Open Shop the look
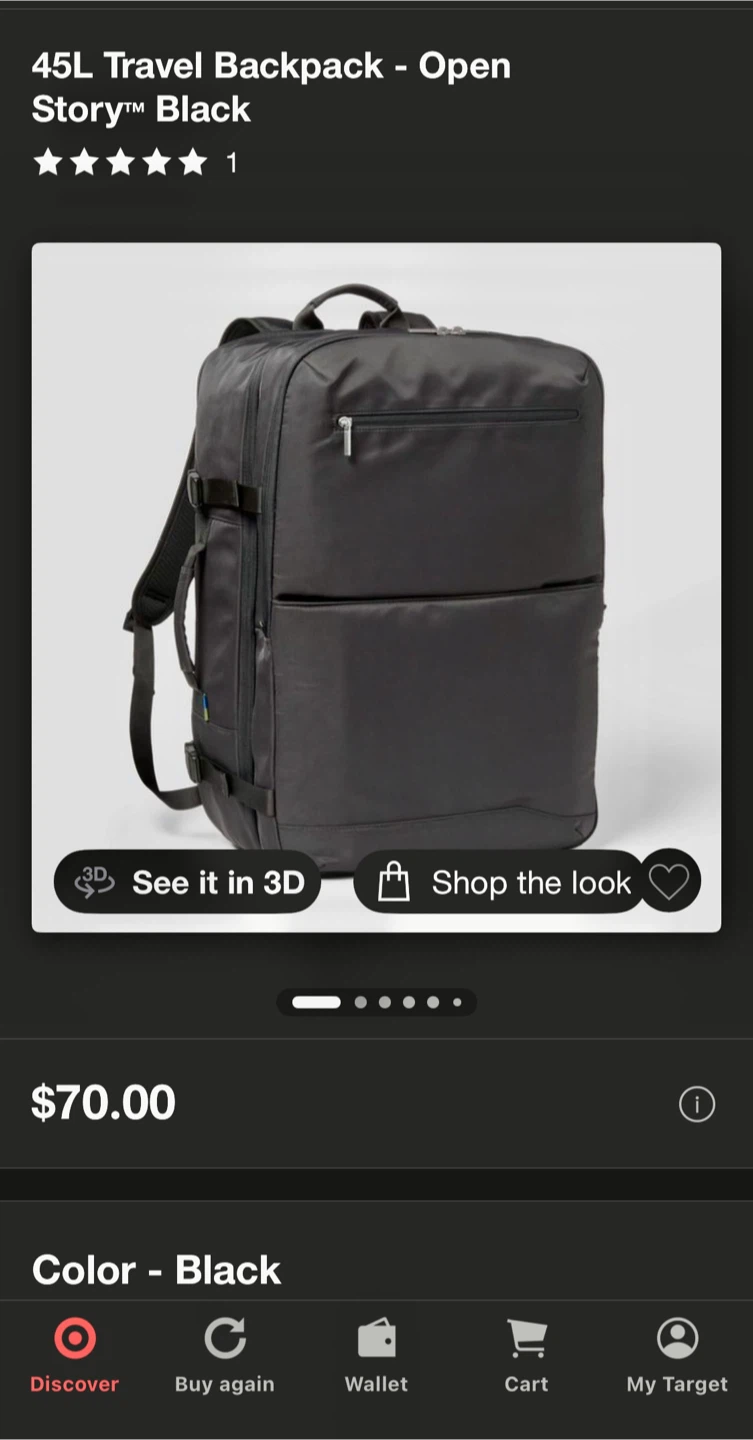The height and width of the screenshot is (1440, 753). coord(500,882)
